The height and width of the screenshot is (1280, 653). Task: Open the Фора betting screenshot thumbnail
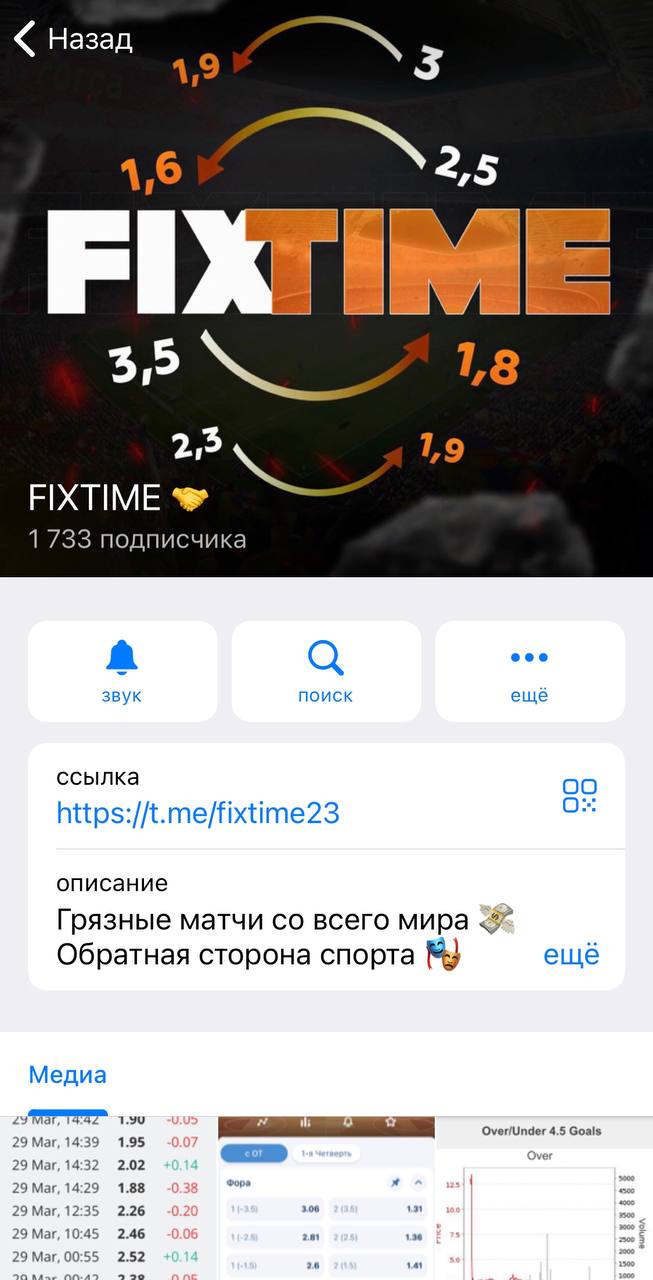326,1198
